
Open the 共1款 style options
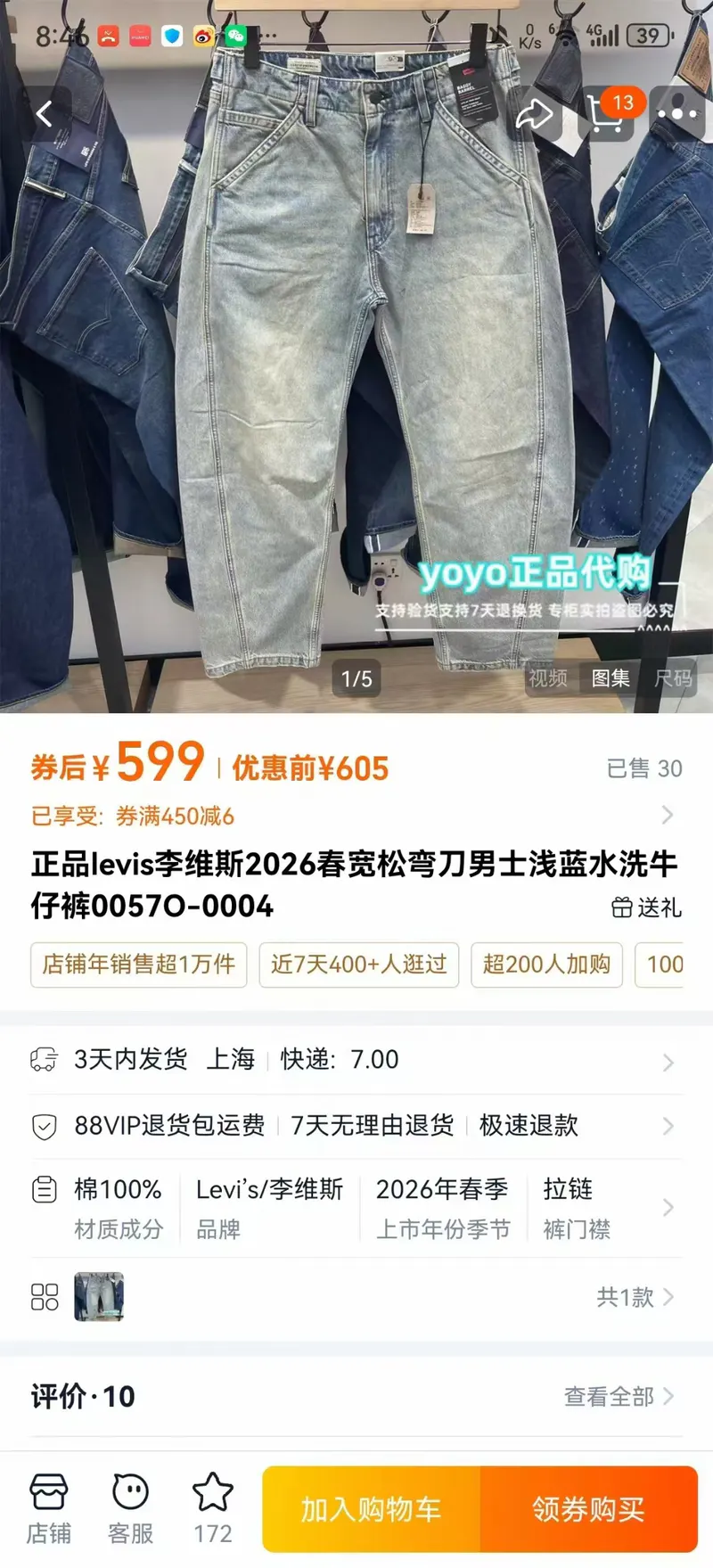[635, 1297]
